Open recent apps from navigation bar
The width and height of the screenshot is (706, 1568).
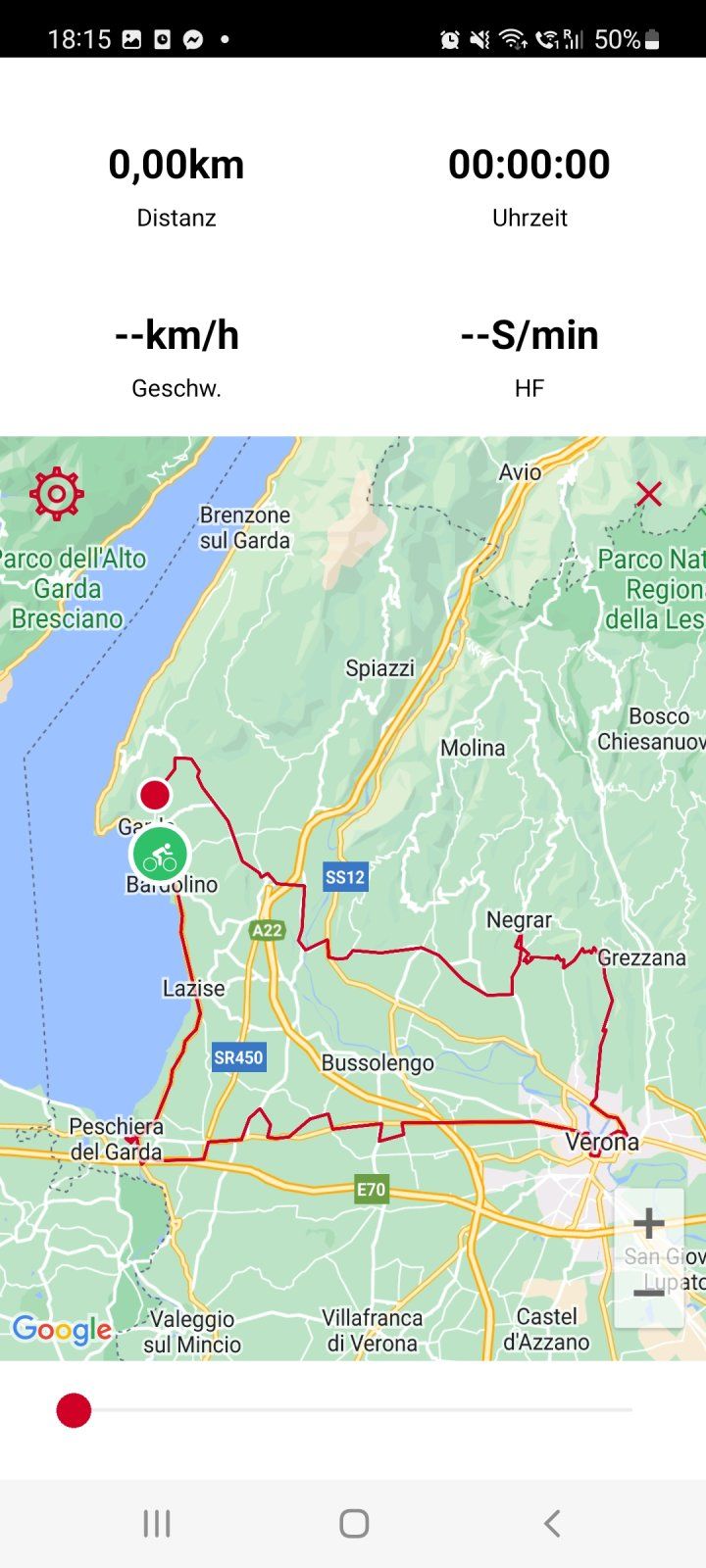point(157,1523)
